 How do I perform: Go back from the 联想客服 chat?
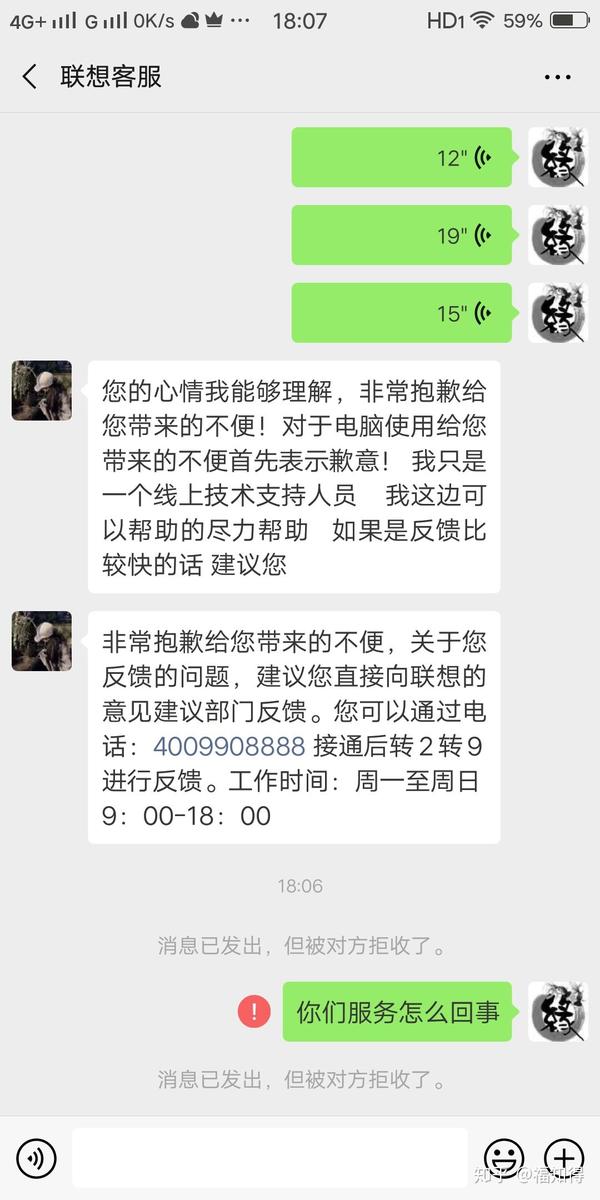pos(30,77)
